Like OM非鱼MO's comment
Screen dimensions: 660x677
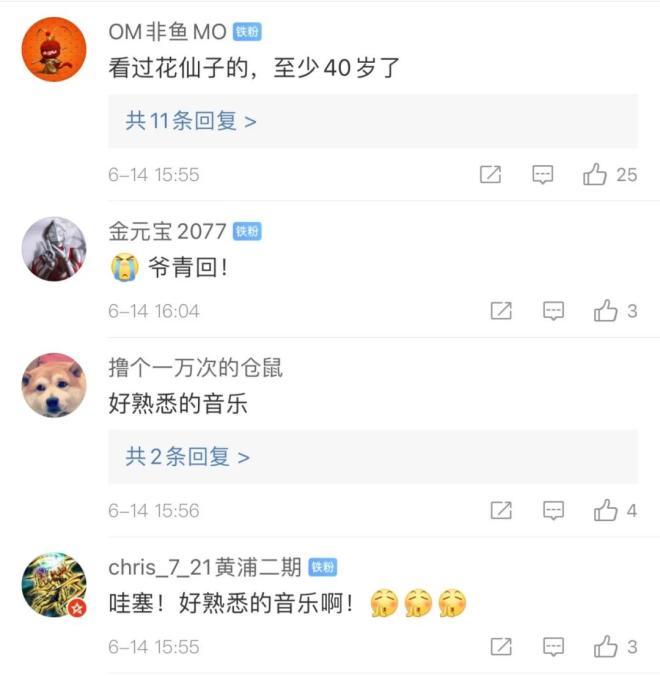(x=596, y=175)
